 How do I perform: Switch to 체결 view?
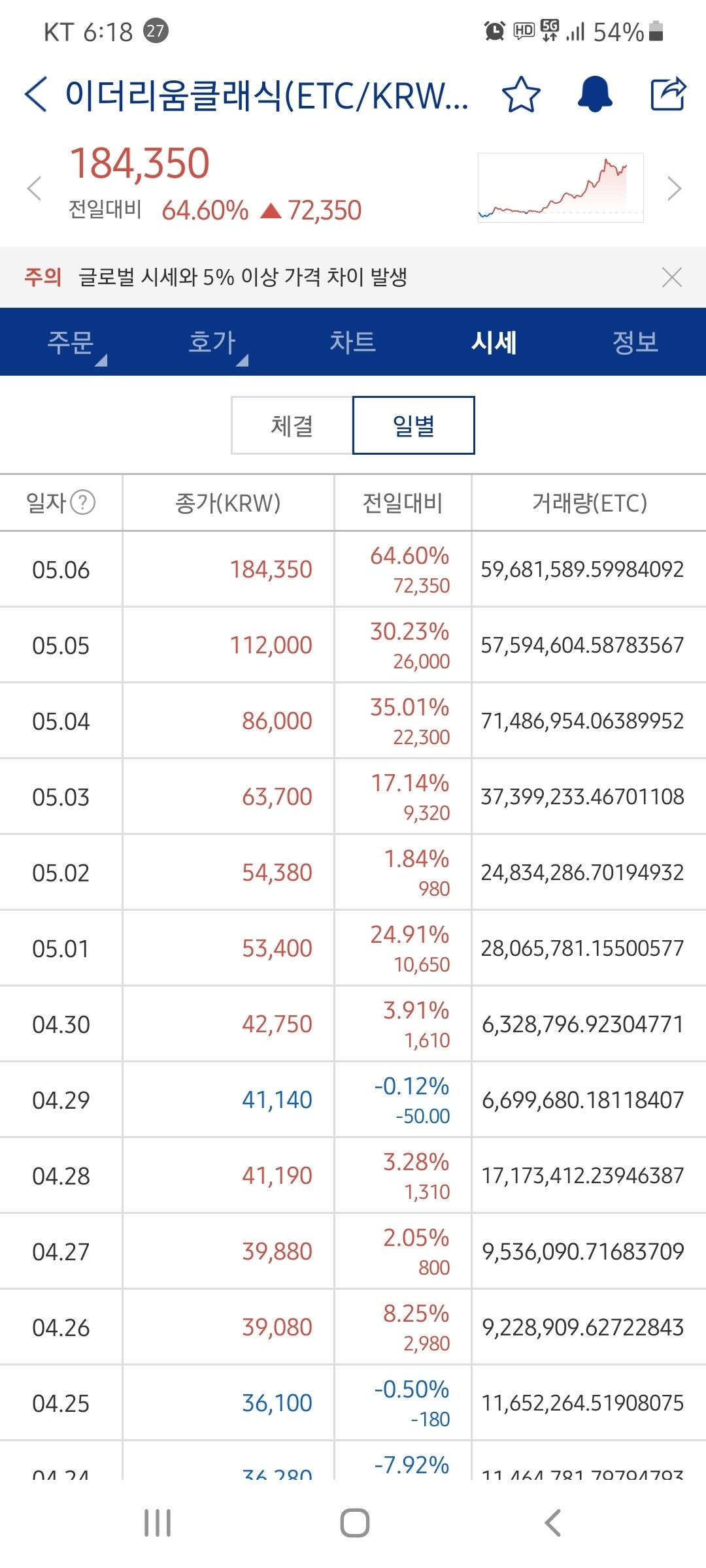click(x=292, y=425)
